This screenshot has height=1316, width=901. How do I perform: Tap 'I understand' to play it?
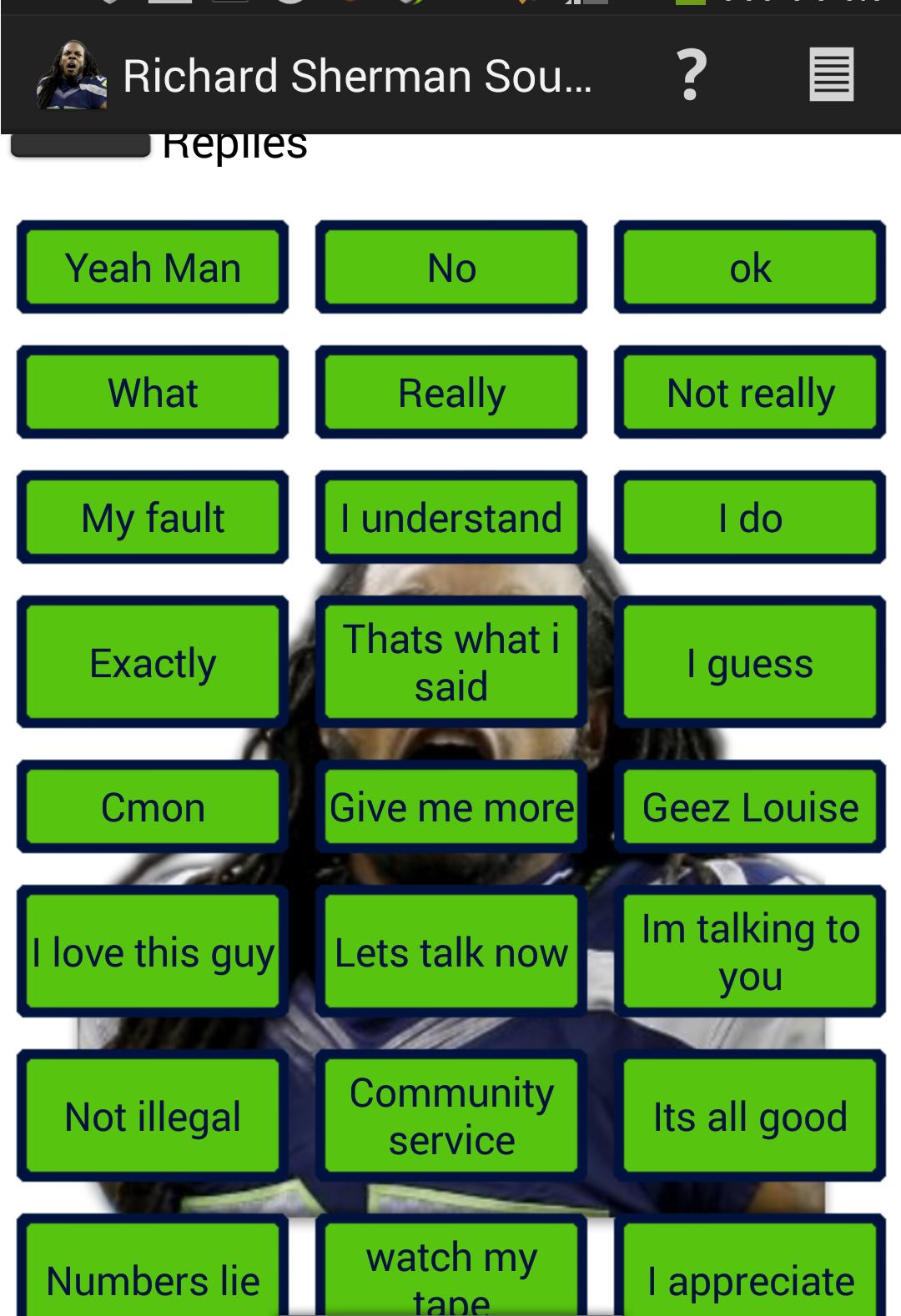(x=450, y=517)
